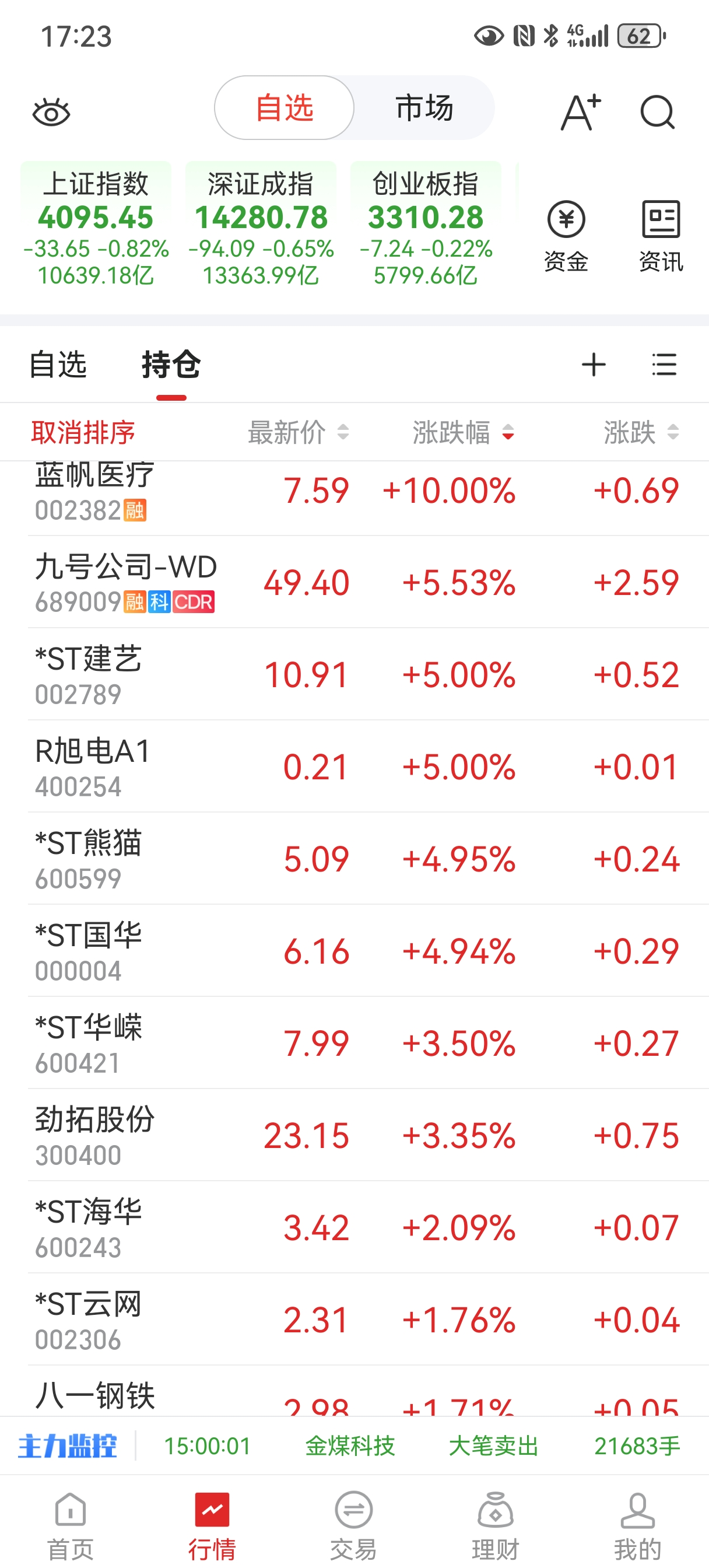Open the list management menu icon

tap(664, 365)
